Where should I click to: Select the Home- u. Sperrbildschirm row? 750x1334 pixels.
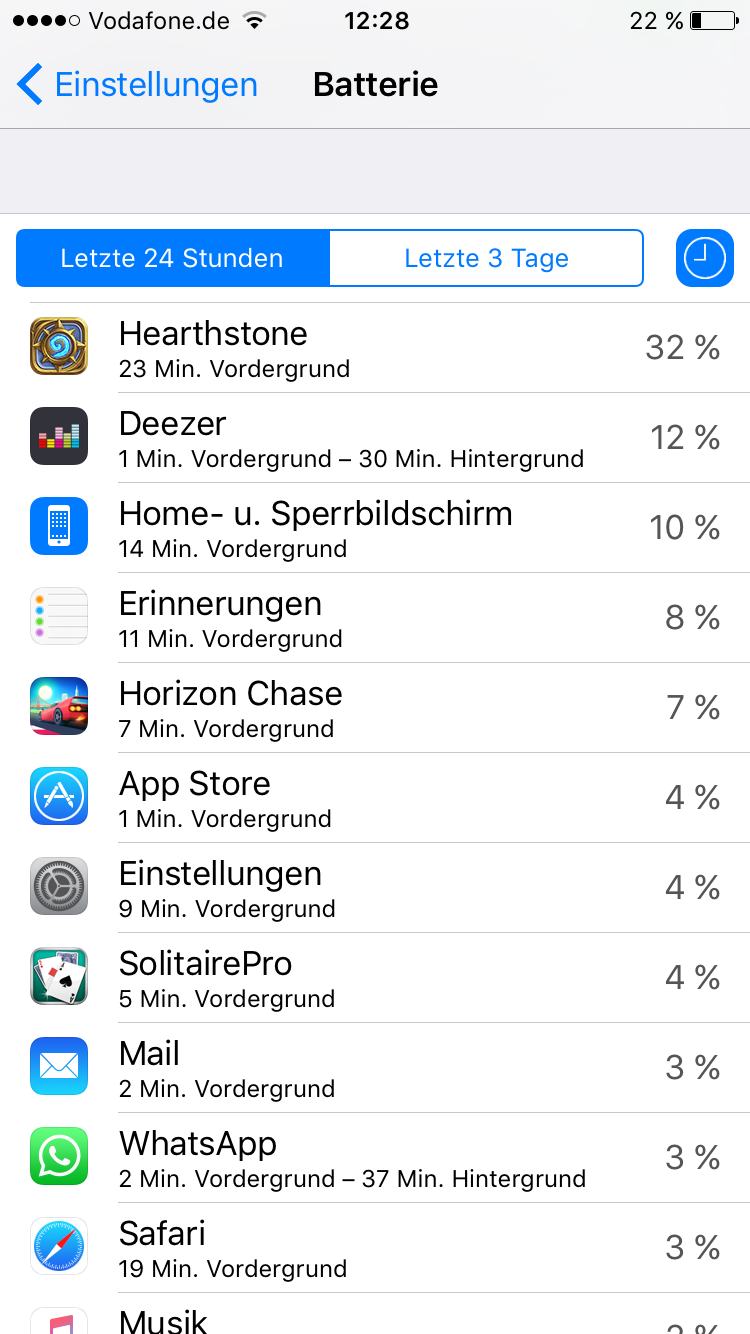(x=375, y=528)
